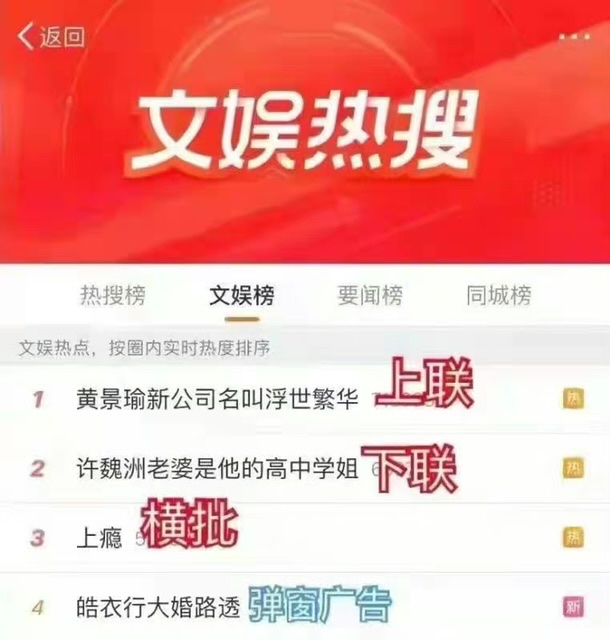The height and width of the screenshot is (640, 610).
Task: Select the 文娱榜 tab
Action: (242, 295)
